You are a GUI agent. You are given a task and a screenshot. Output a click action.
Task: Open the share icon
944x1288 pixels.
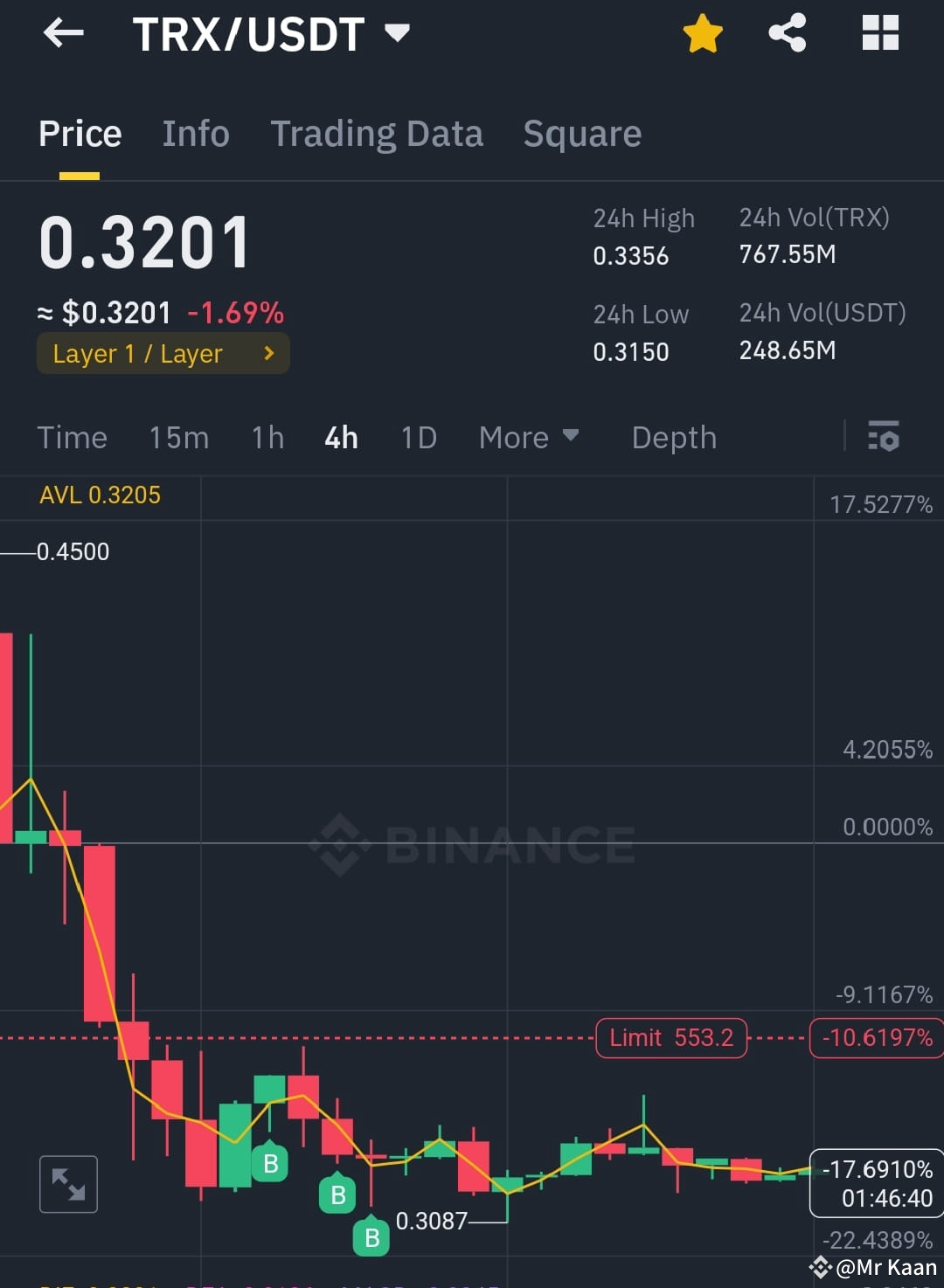click(x=786, y=33)
